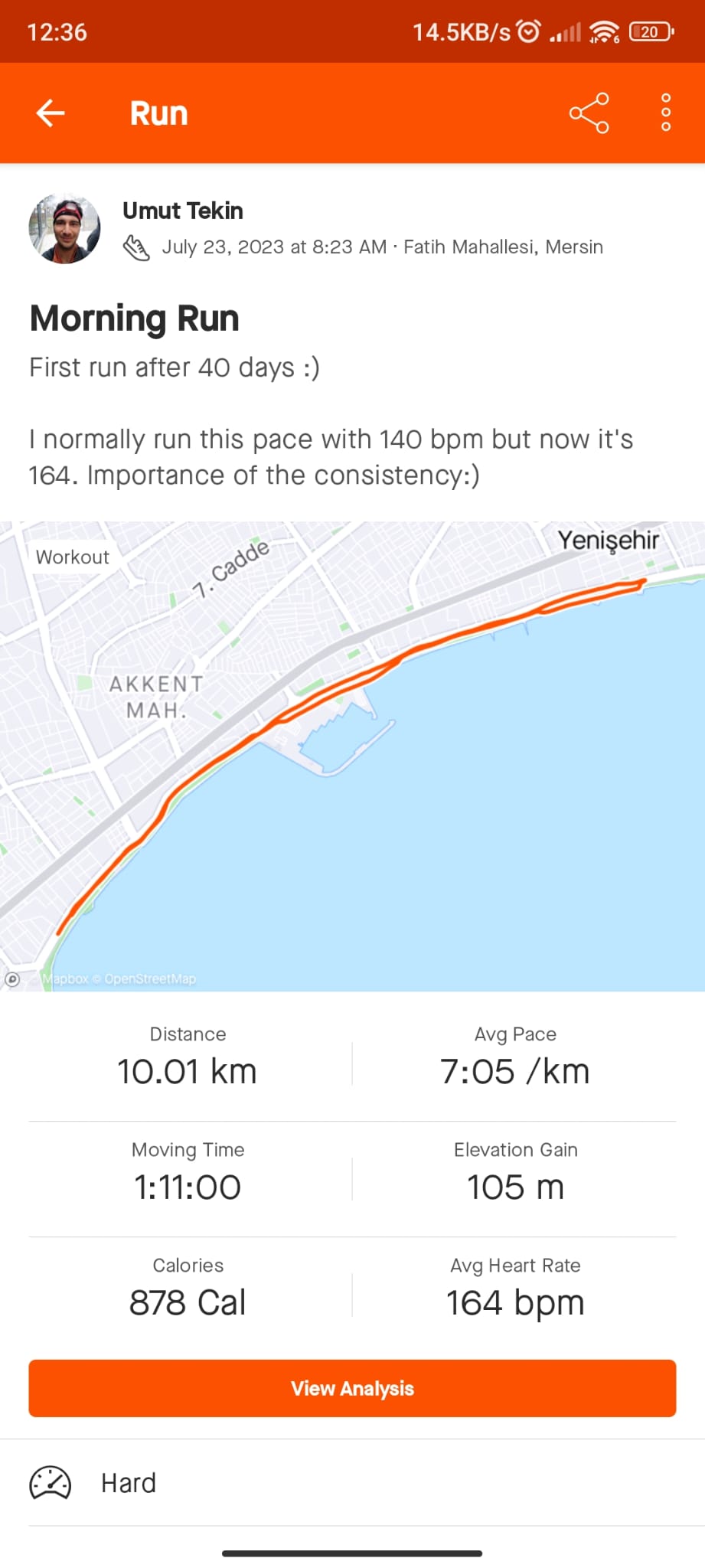Open the three-dot overflow menu

click(x=666, y=113)
